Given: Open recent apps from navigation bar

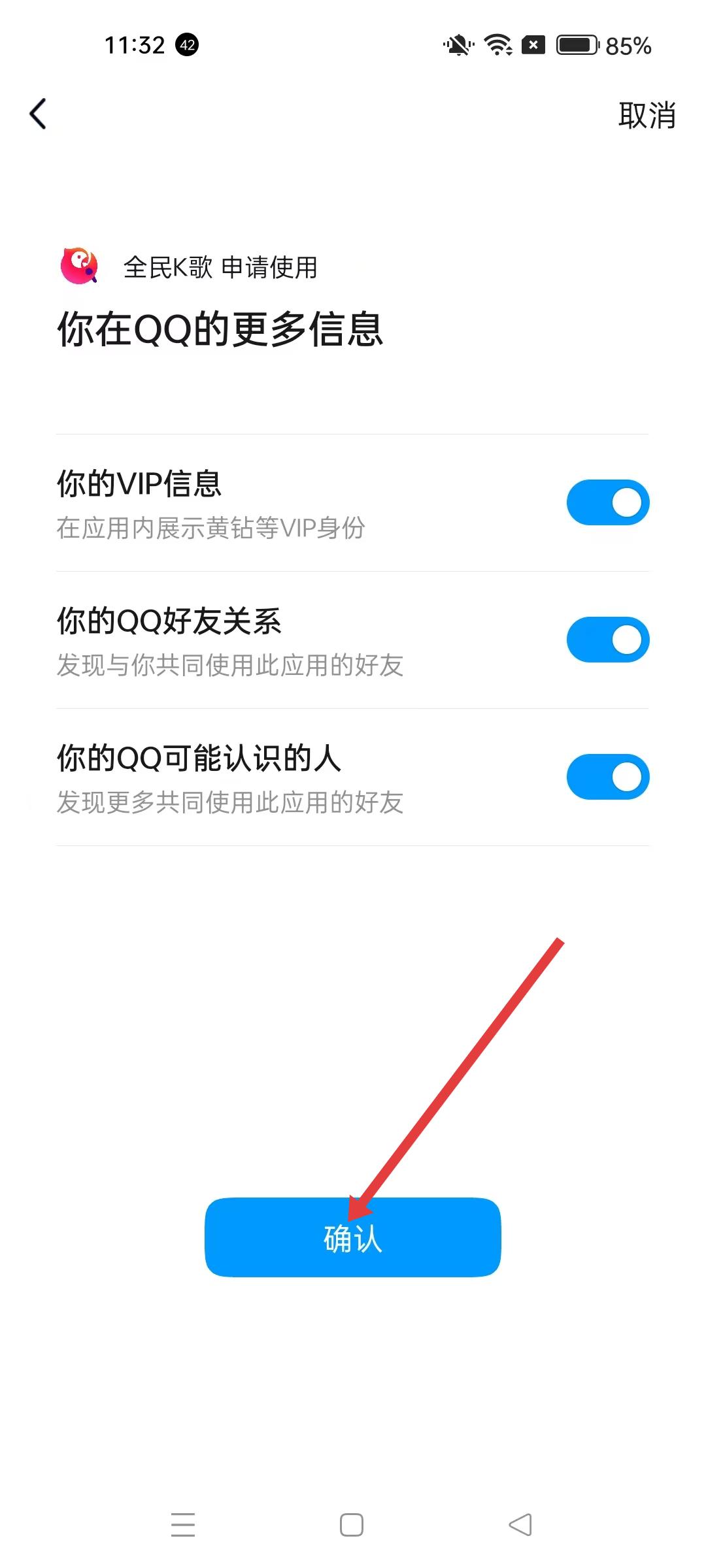Looking at the screenshot, I should (x=183, y=1525).
